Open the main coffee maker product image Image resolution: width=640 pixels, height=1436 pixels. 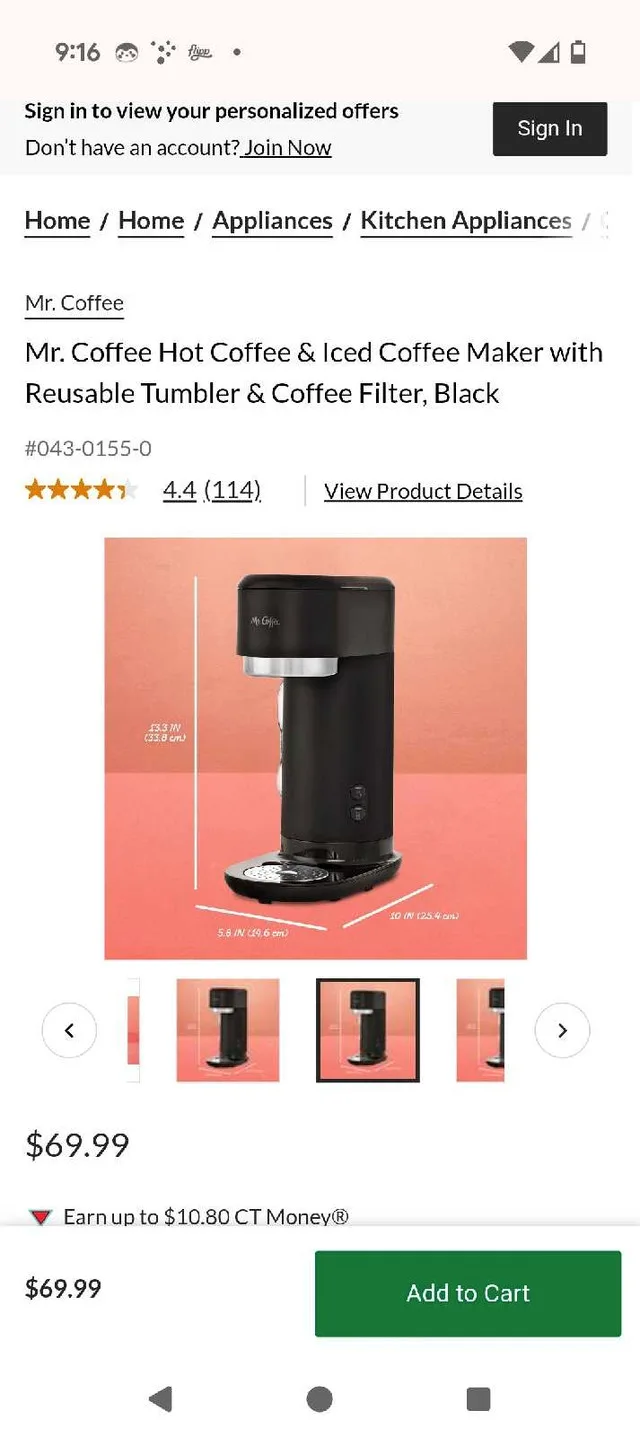click(315, 748)
